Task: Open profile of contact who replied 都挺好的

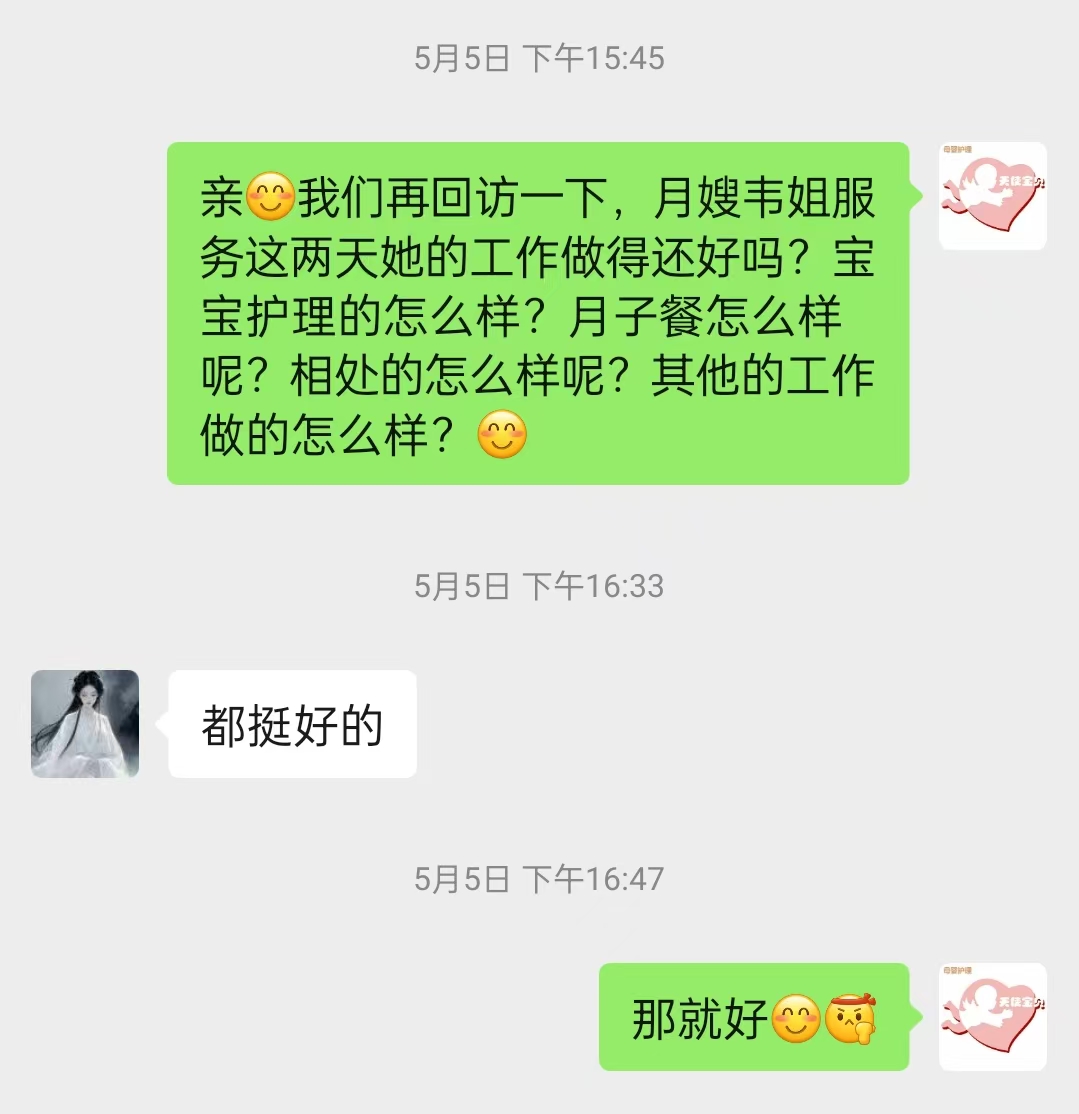Action: (85, 724)
